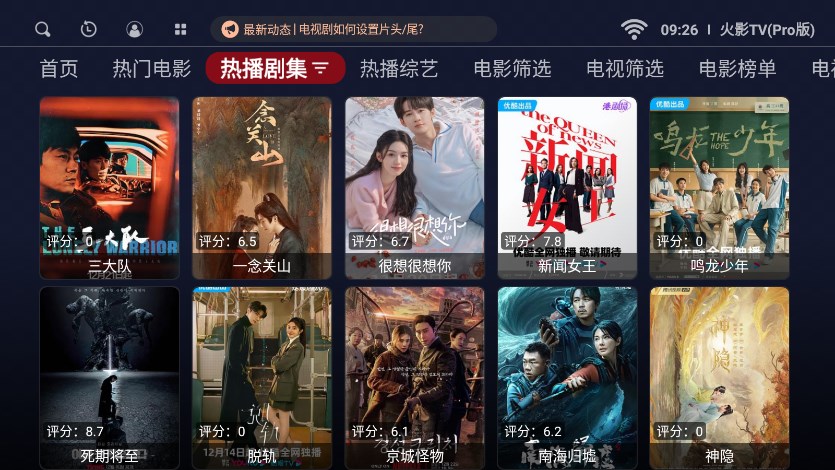Open the search icon
The height and width of the screenshot is (470, 835).
click(x=42, y=29)
